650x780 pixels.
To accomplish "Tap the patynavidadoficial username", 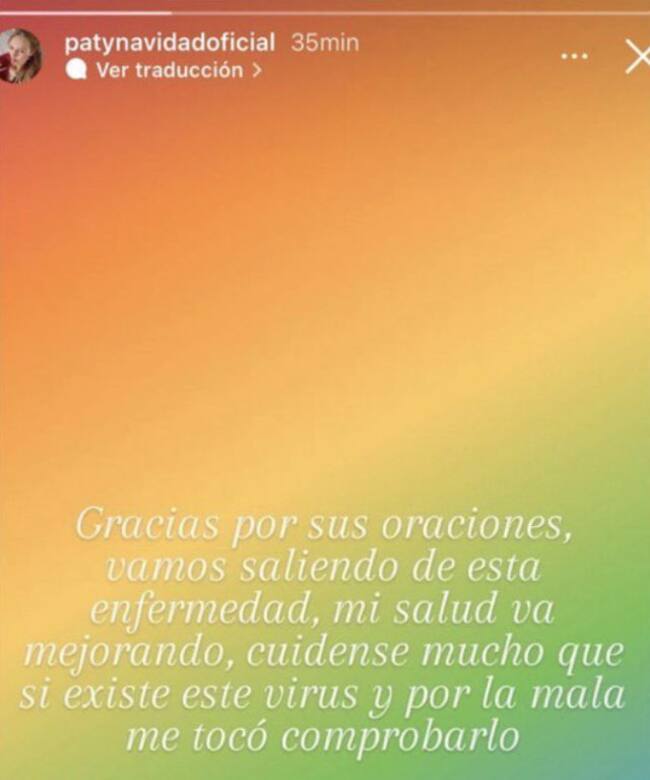I will (169, 43).
